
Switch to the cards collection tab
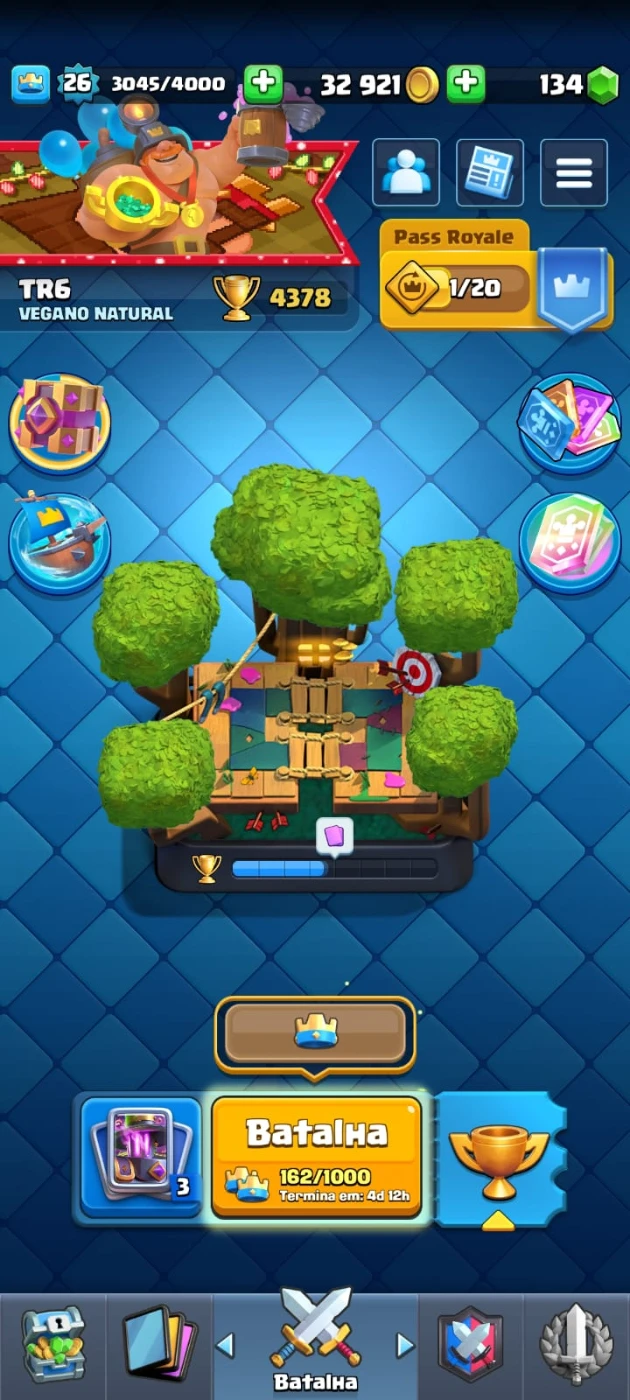159,1345
